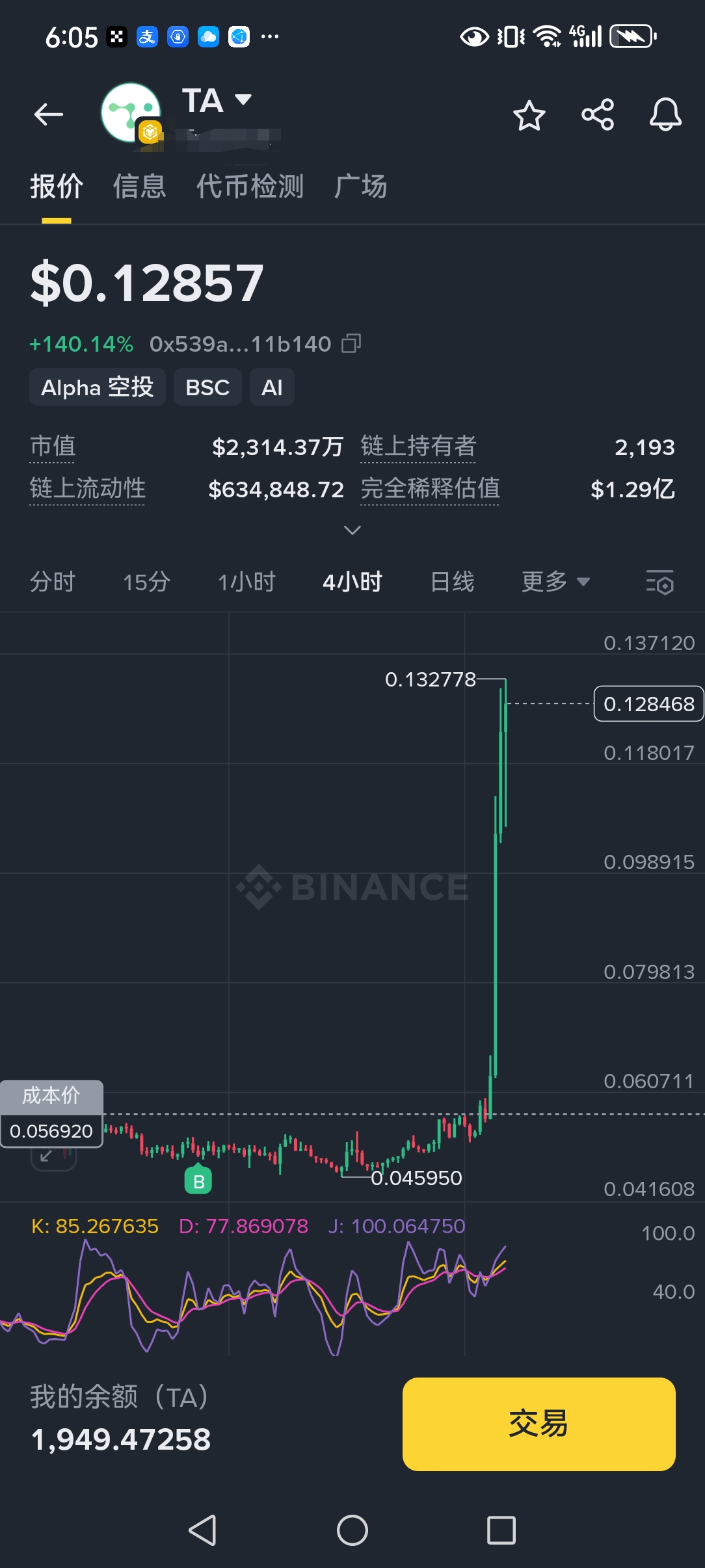Expand more market stats with chevron

[x=352, y=530]
